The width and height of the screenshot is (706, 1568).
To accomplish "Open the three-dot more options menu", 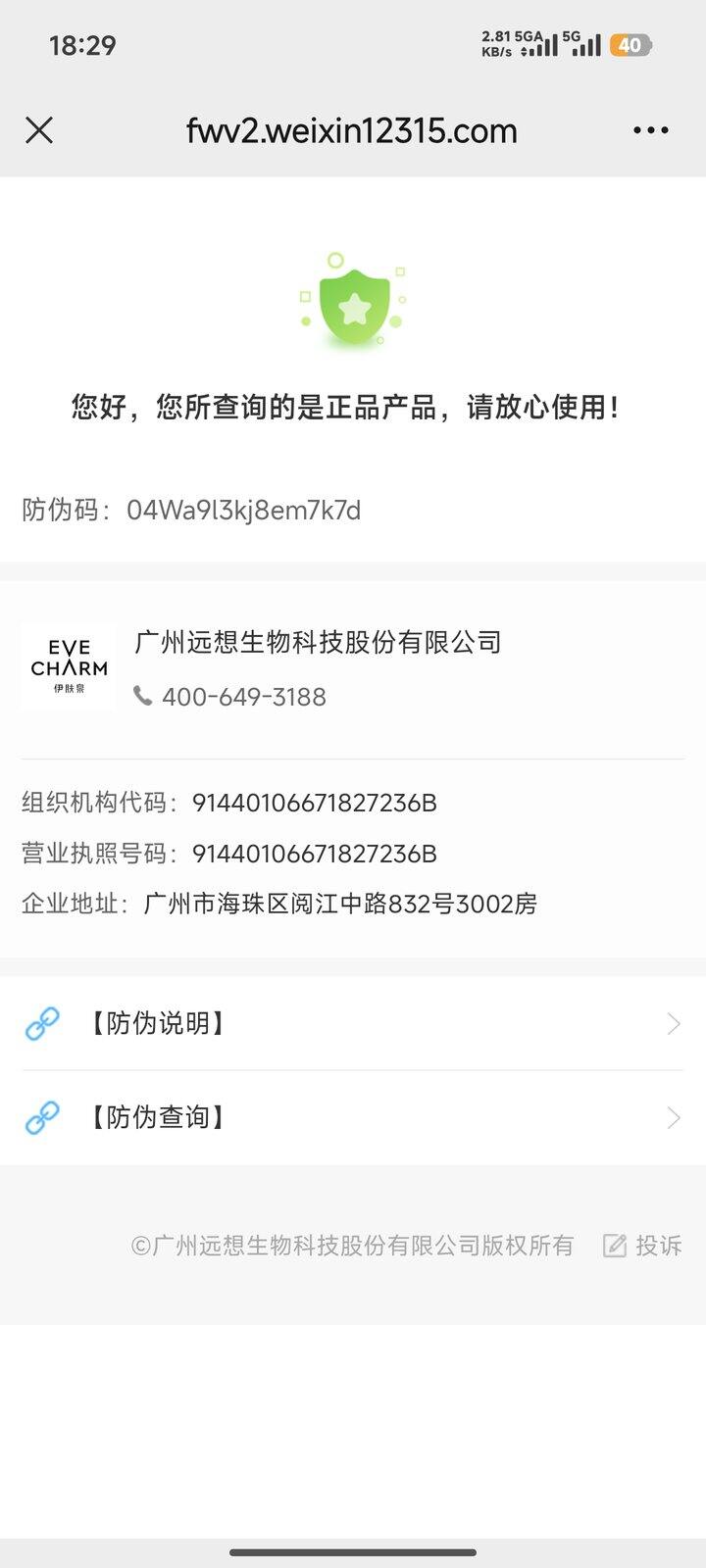I will pyautogui.click(x=651, y=130).
